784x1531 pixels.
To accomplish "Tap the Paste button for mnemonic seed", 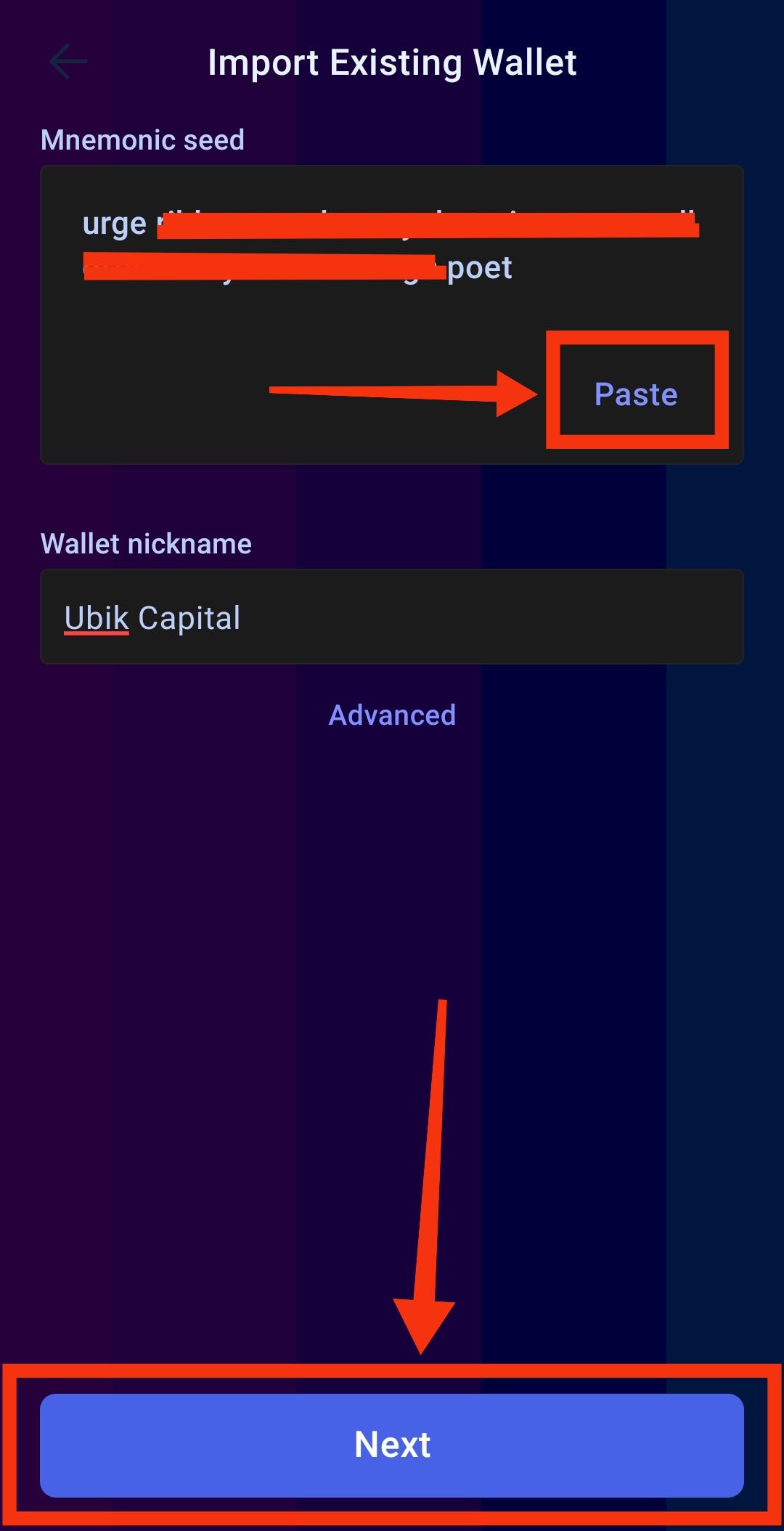I will (x=636, y=394).
